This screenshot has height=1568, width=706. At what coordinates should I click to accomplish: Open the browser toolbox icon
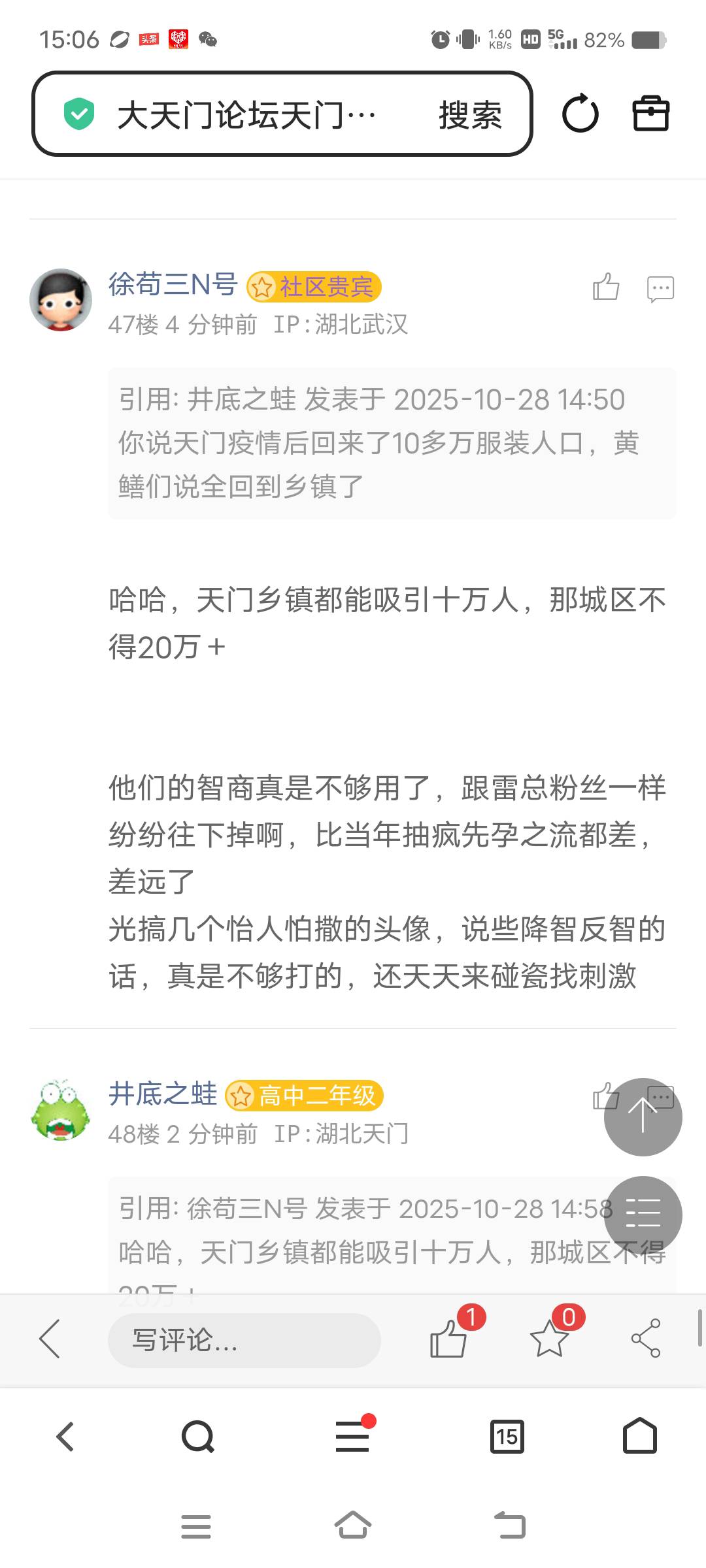pyautogui.click(x=650, y=114)
